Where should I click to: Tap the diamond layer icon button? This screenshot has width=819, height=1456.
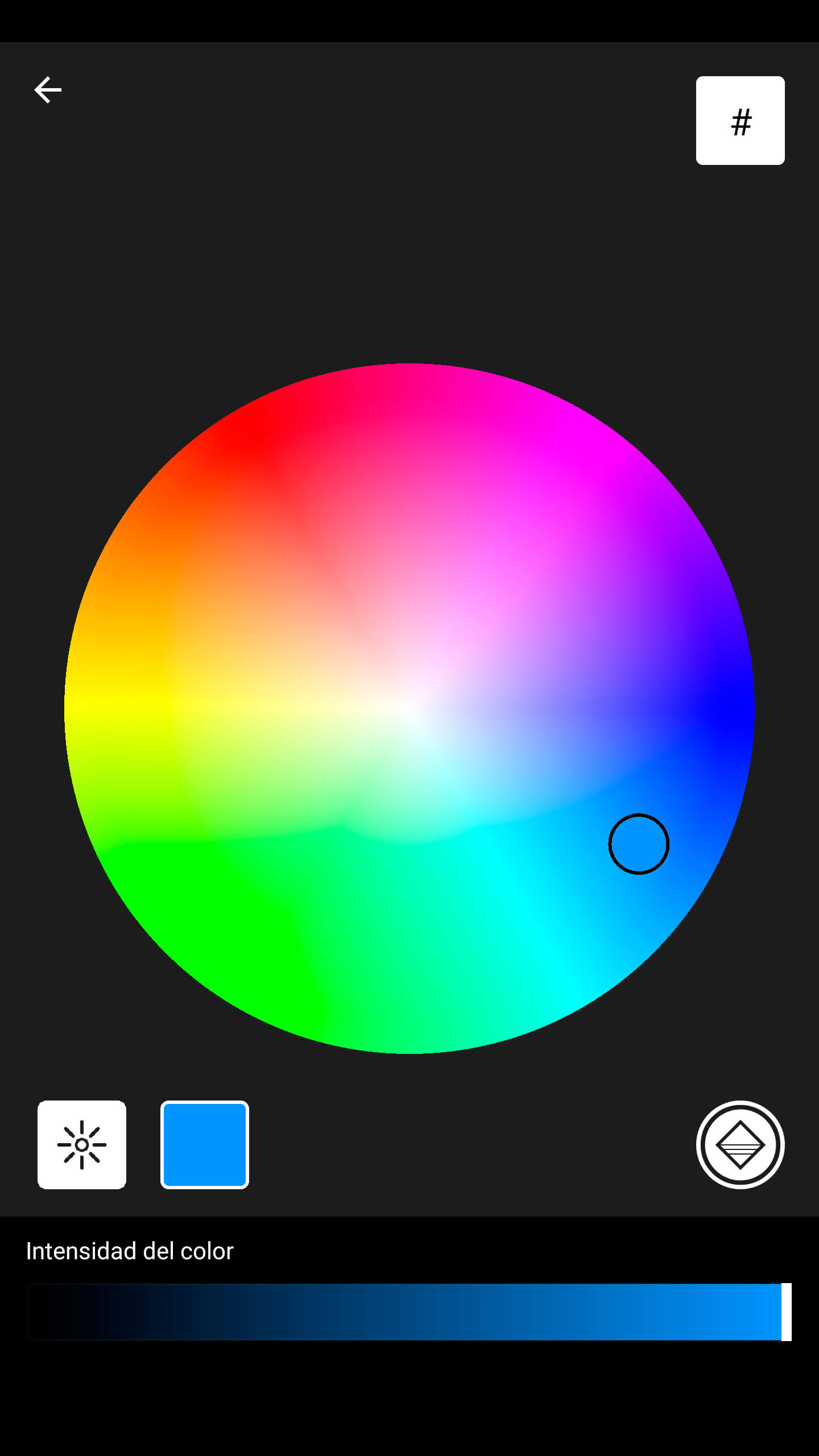coord(740,1144)
